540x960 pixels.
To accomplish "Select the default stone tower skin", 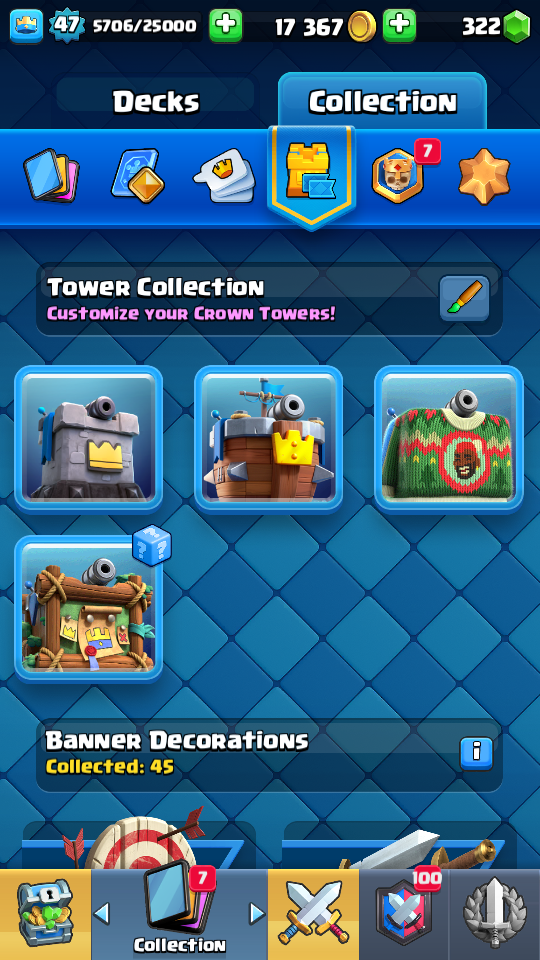I will pyautogui.click(x=89, y=438).
